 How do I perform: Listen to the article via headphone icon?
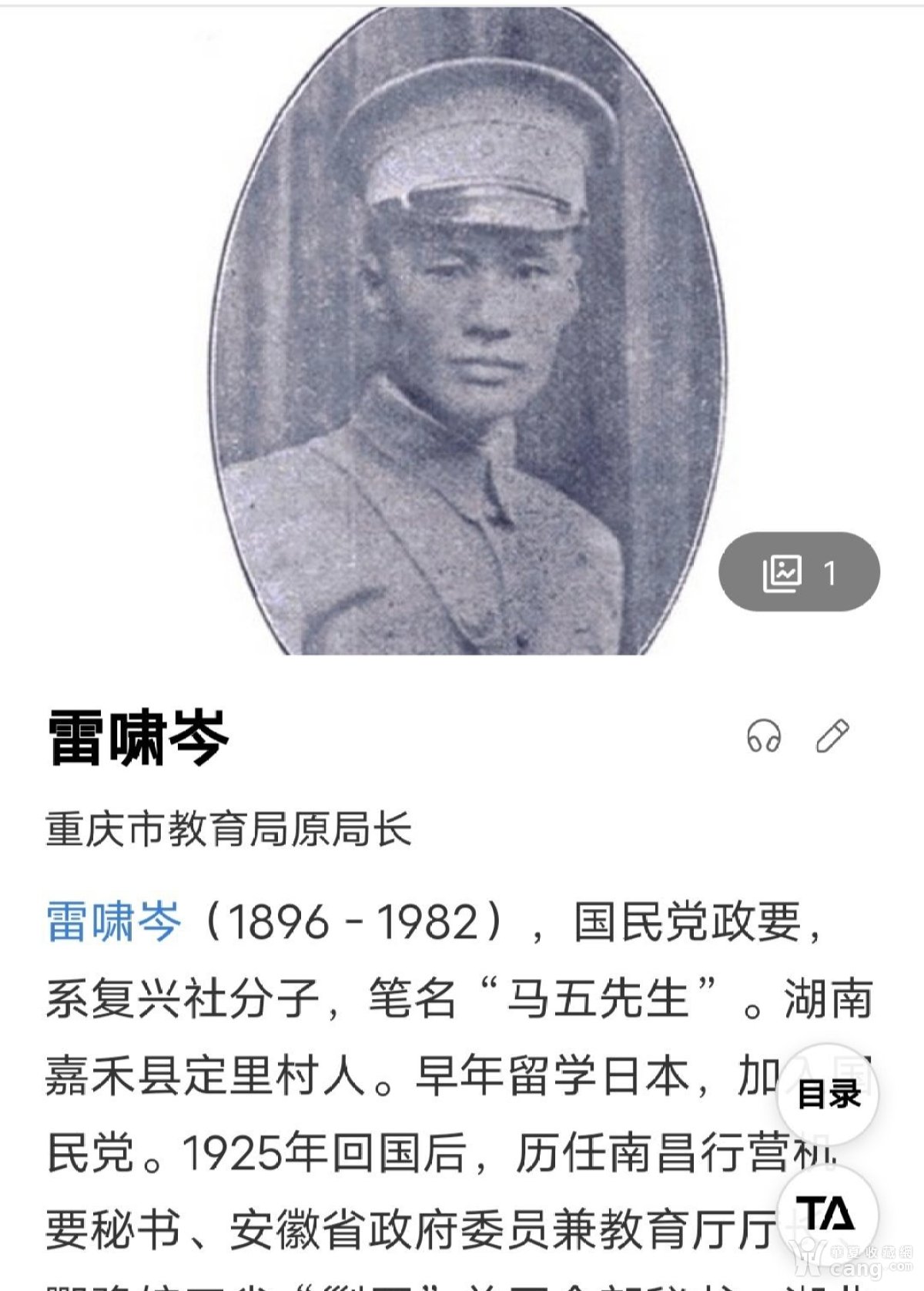(763, 736)
